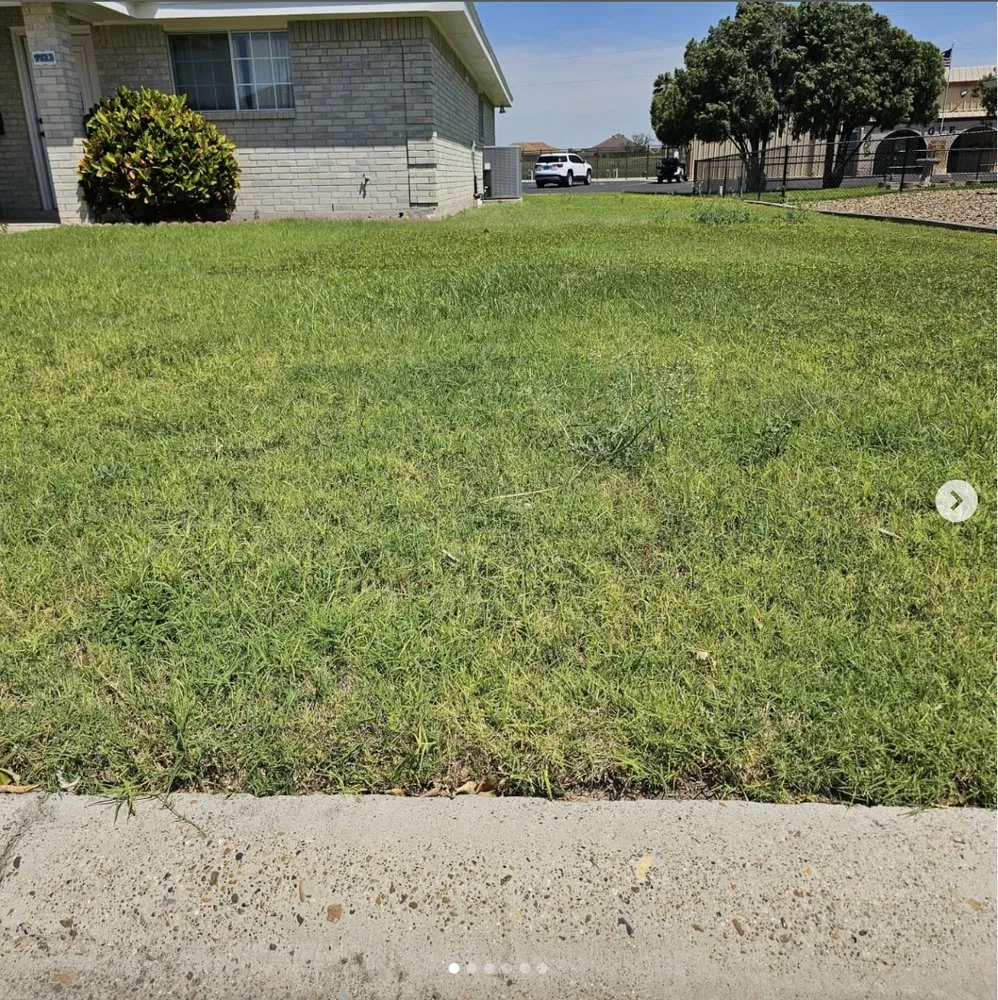Select the third carousel dot

489,968
